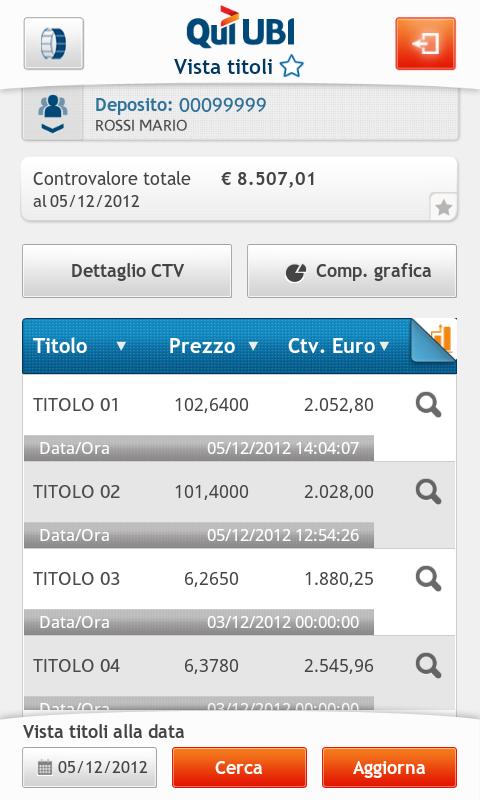
Task: Open Dettaglio CTV
Action: 127,271
